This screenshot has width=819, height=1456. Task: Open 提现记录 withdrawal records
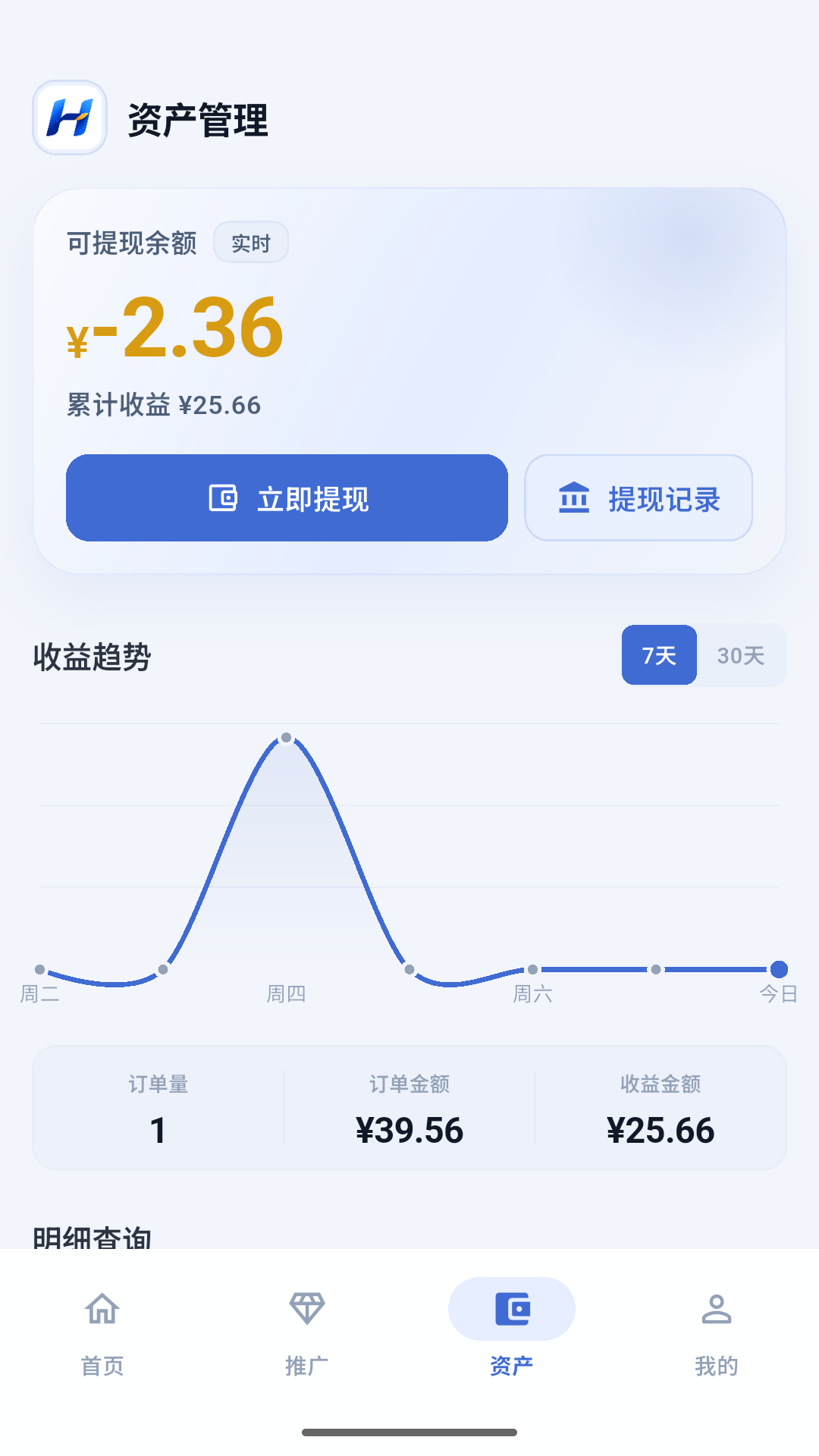[x=638, y=498]
